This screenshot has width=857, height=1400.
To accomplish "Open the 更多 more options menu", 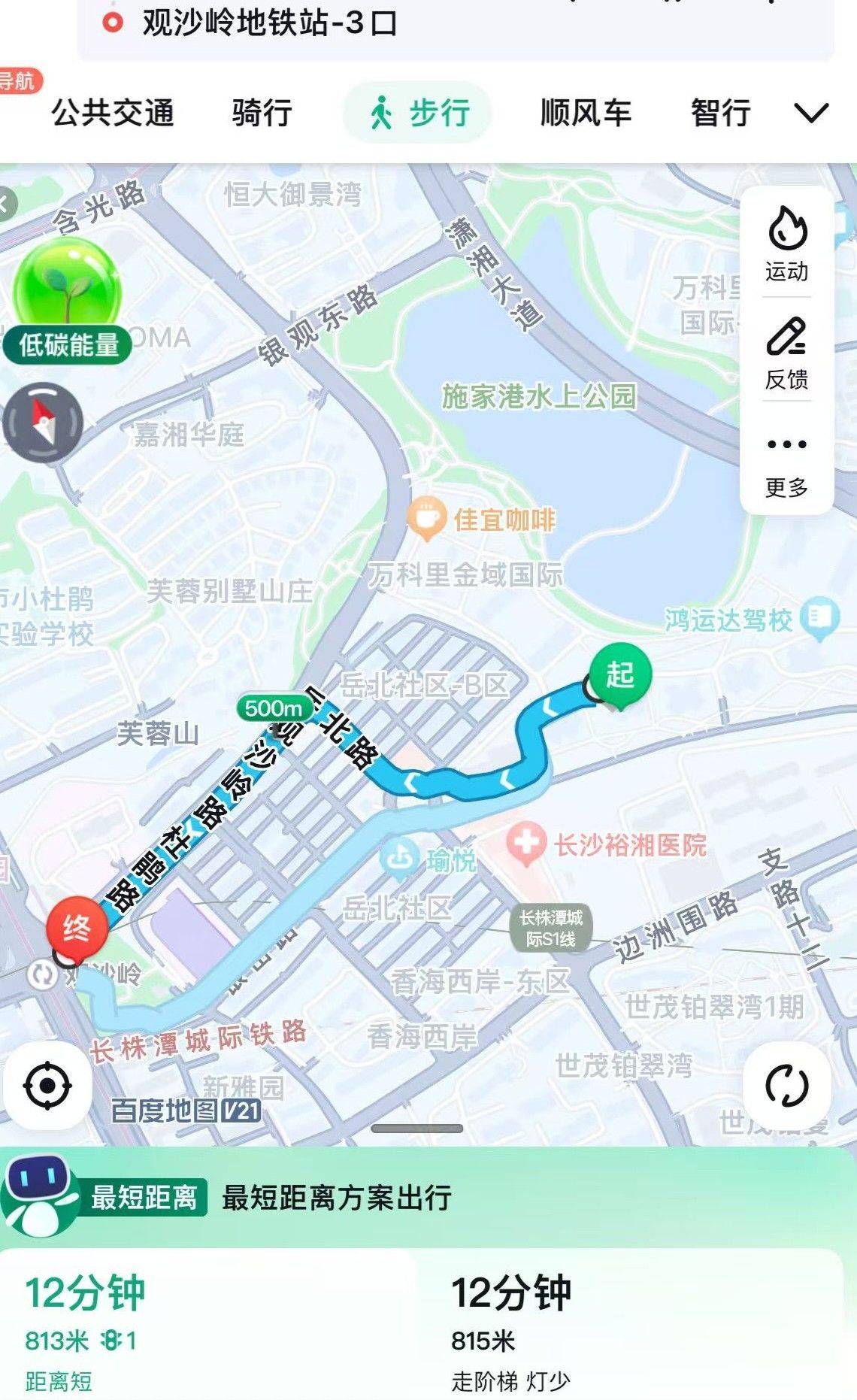I will (786, 462).
